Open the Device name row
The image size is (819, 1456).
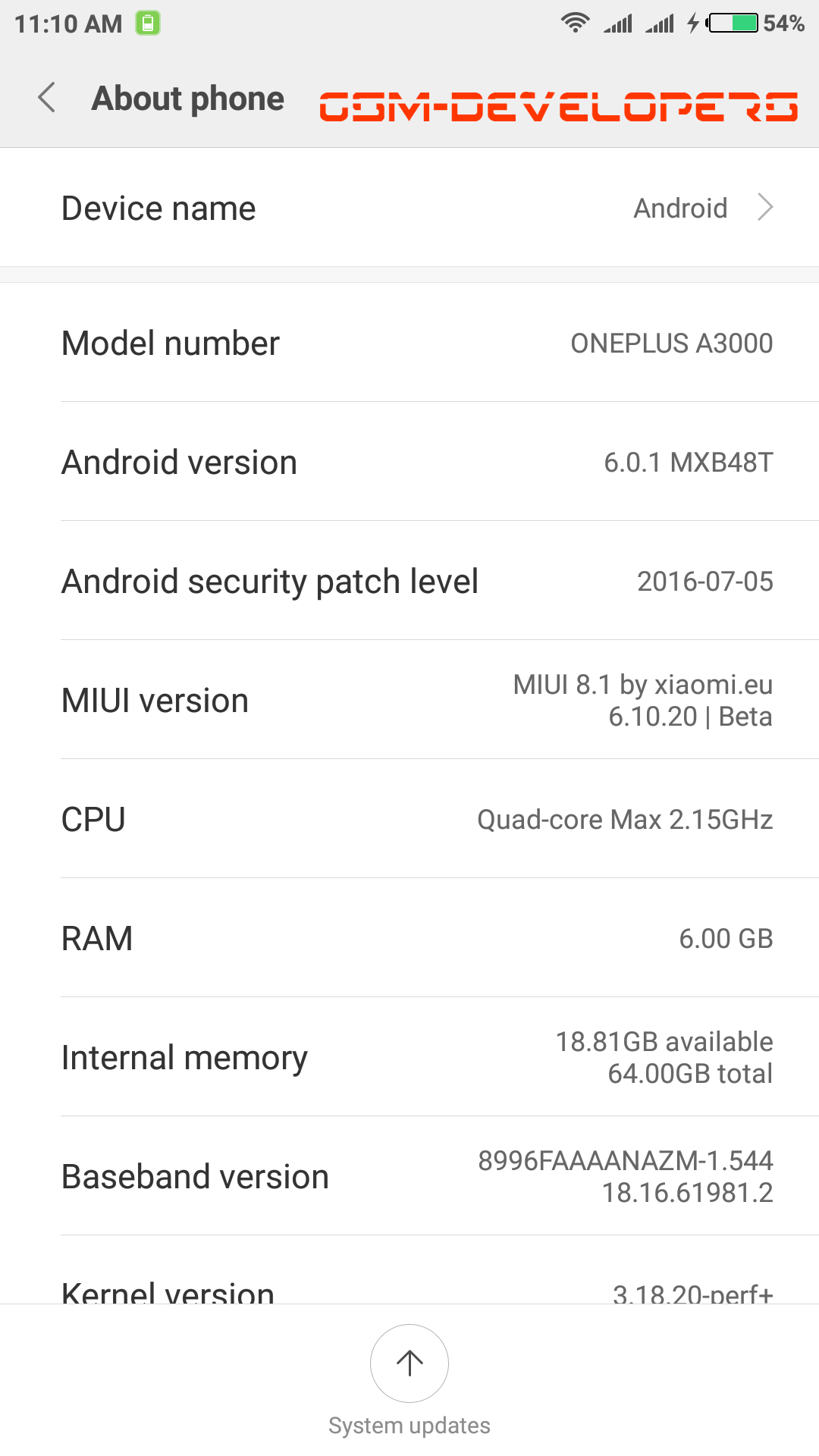(409, 208)
